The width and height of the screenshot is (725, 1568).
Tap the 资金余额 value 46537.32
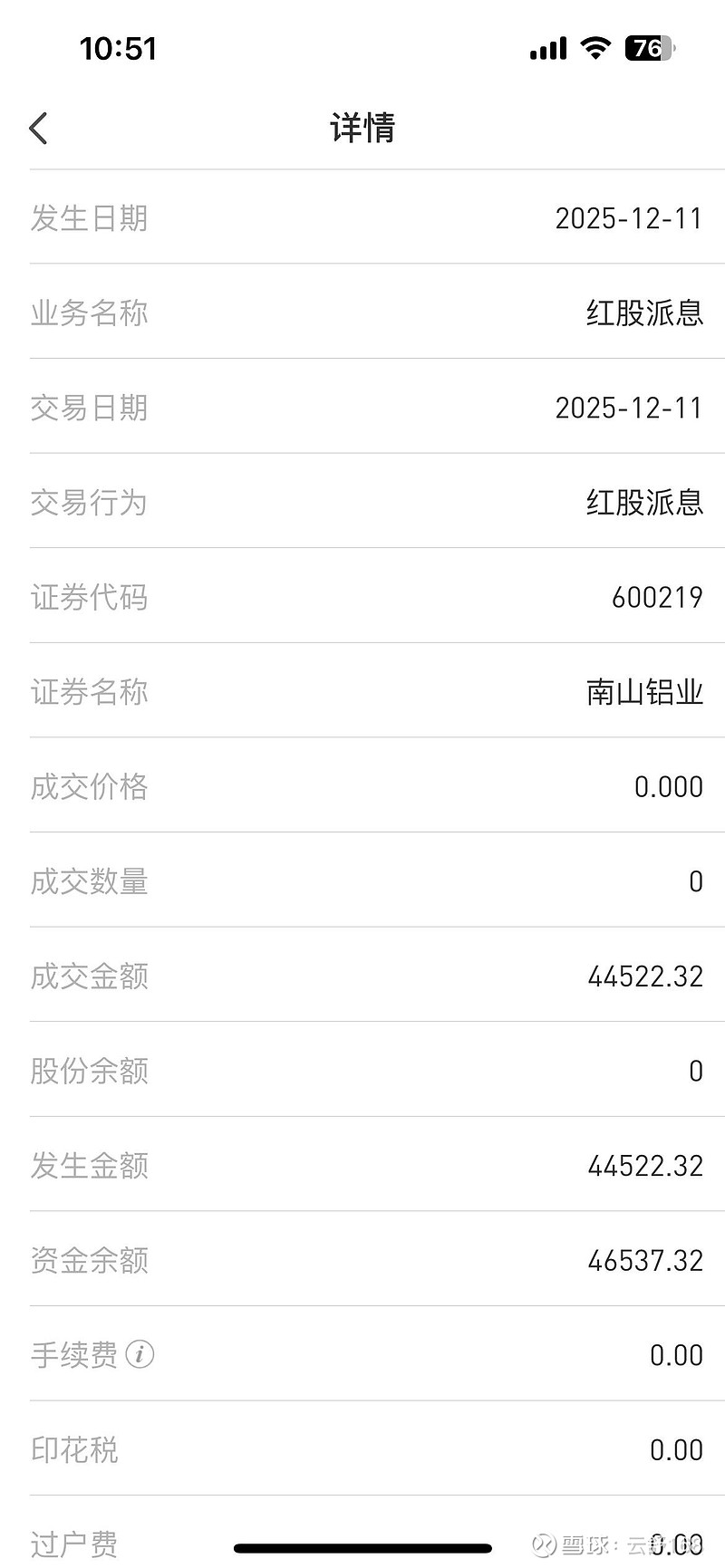pos(646,1259)
